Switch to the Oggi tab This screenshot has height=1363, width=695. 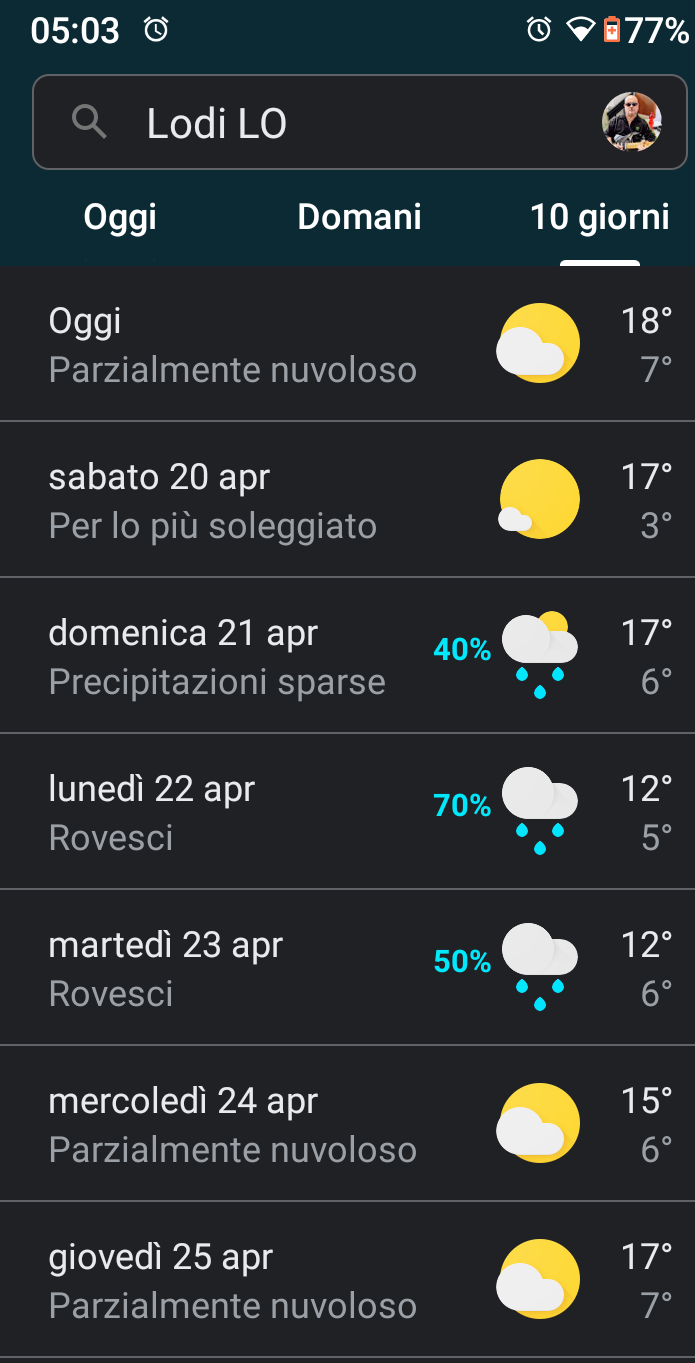pyautogui.click(x=120, y=217)
